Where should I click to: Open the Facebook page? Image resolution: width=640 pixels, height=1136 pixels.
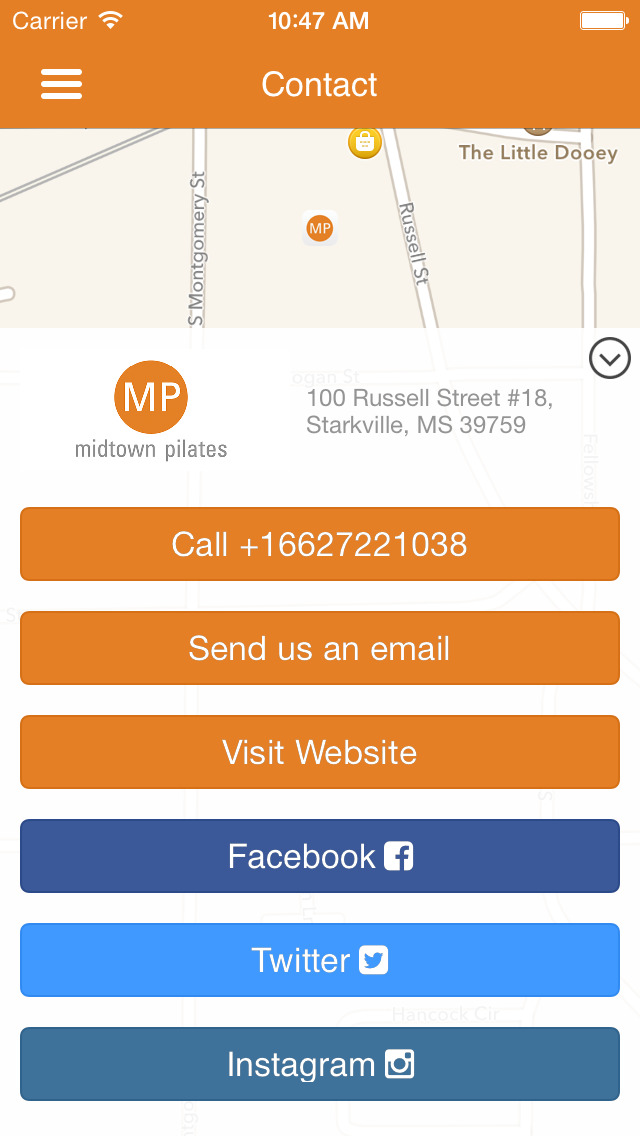320,856
